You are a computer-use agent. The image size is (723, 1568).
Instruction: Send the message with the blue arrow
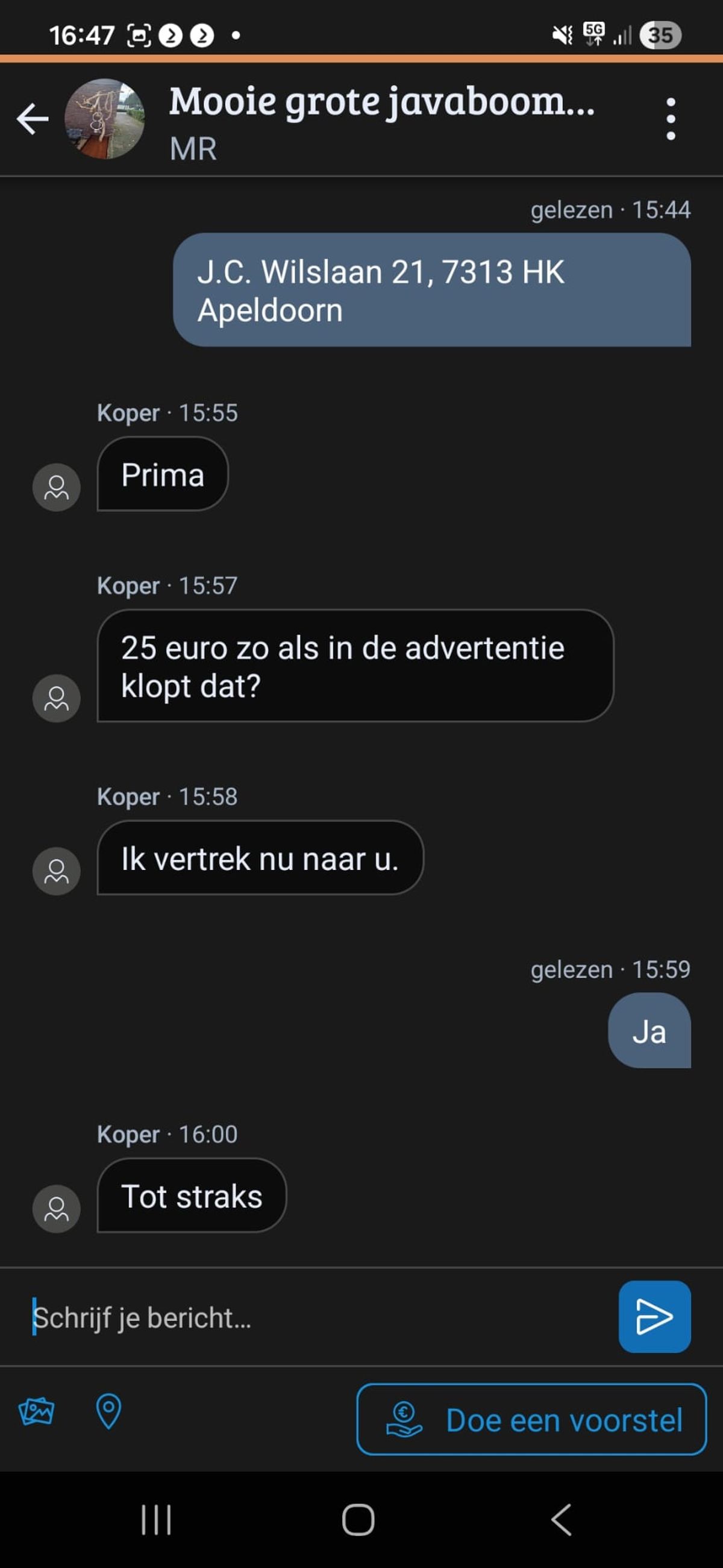point(654,1317)
